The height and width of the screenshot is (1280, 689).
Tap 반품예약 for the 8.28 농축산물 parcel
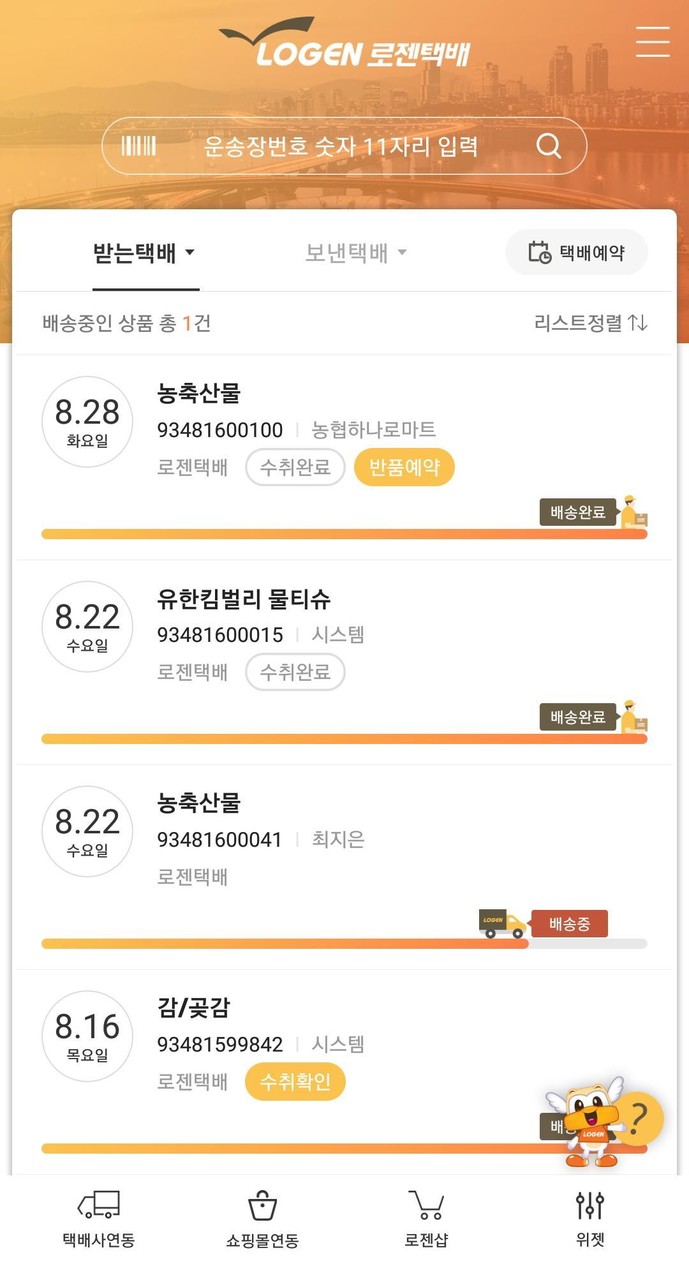404,467
